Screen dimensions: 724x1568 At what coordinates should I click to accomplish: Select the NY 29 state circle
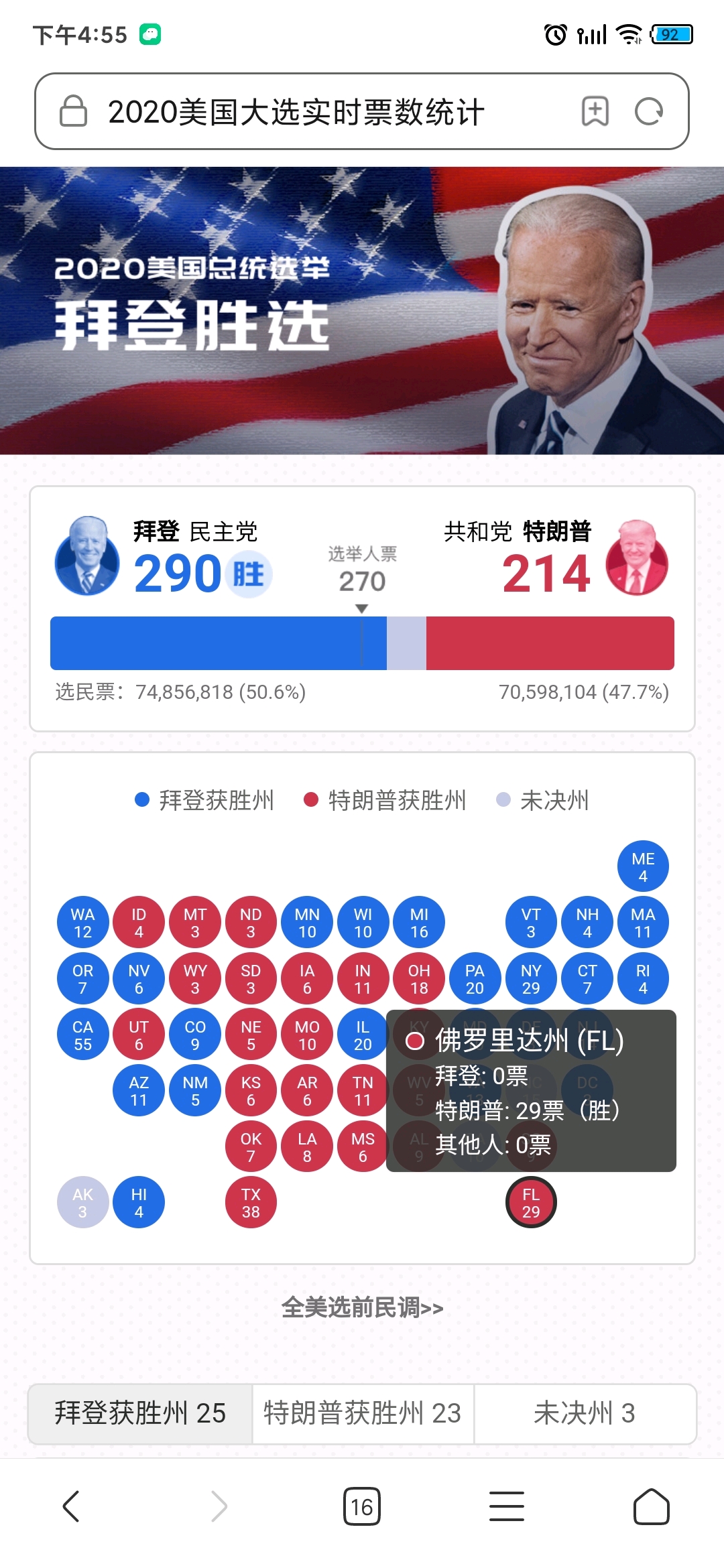531,979
